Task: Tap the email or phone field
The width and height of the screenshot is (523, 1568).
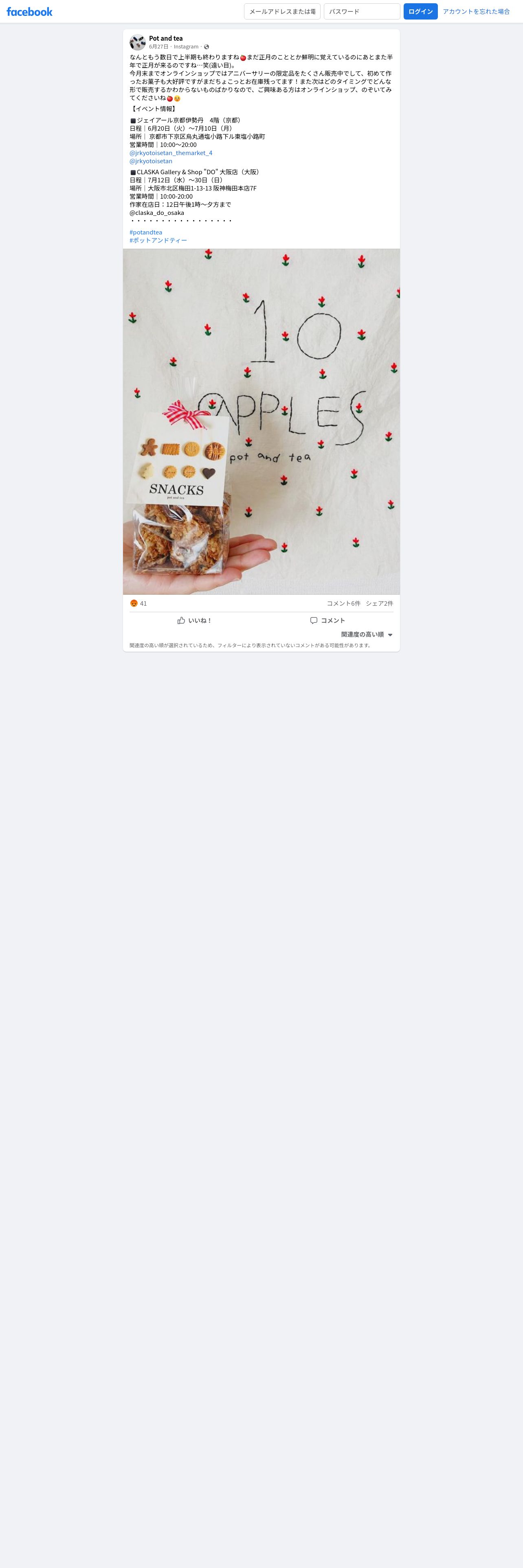Action: [x=282, y=11]
